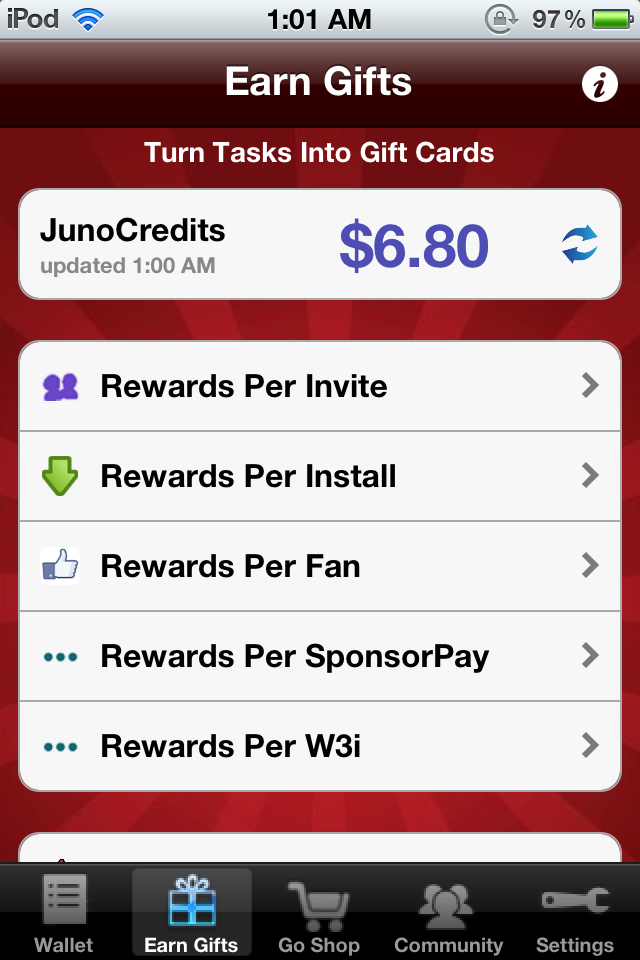The height and width of the screenshot is (960, 640).
Task: Switch to the Wallet tab
Action: point(64,912)
